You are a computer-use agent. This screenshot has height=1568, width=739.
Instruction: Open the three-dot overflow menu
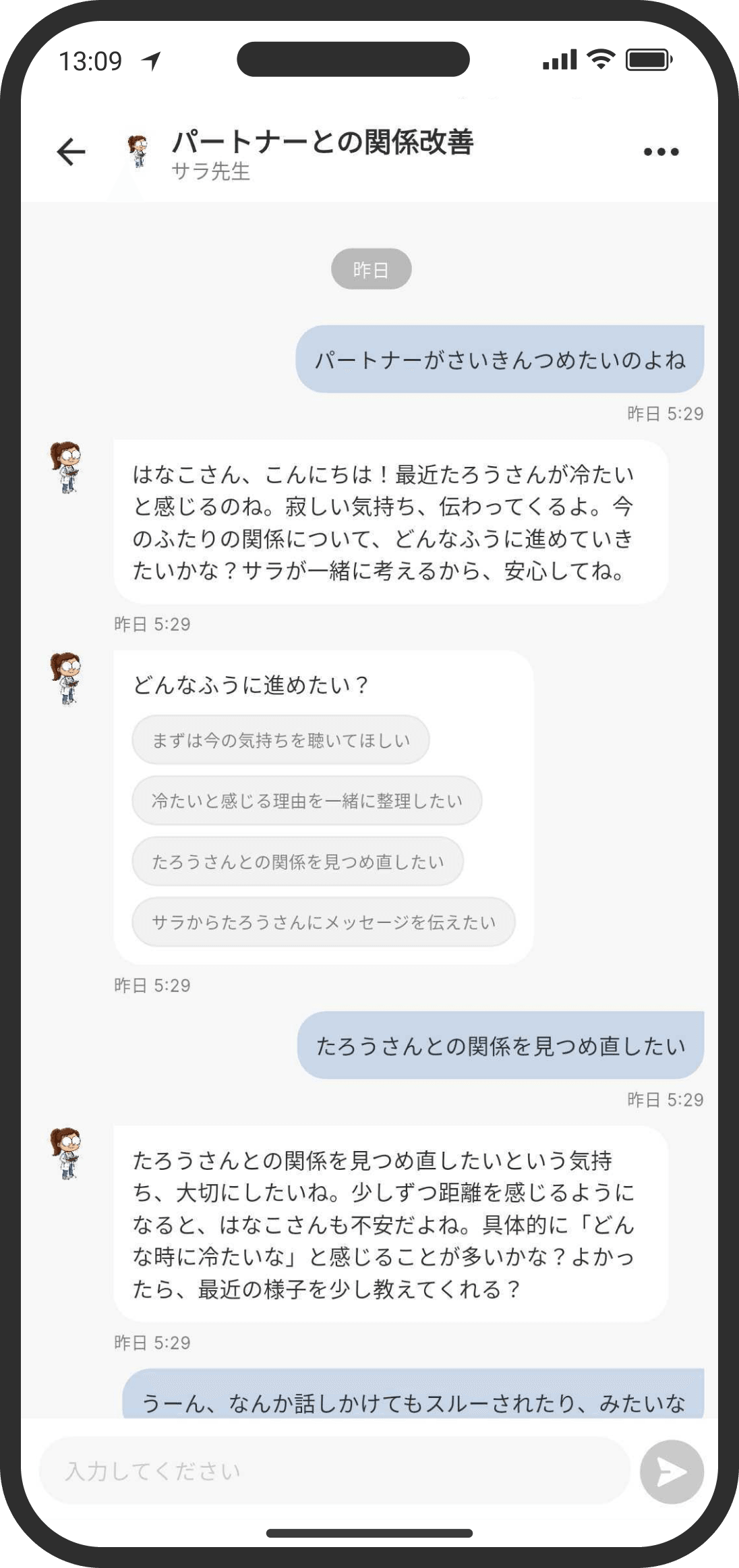coord(661,152)
